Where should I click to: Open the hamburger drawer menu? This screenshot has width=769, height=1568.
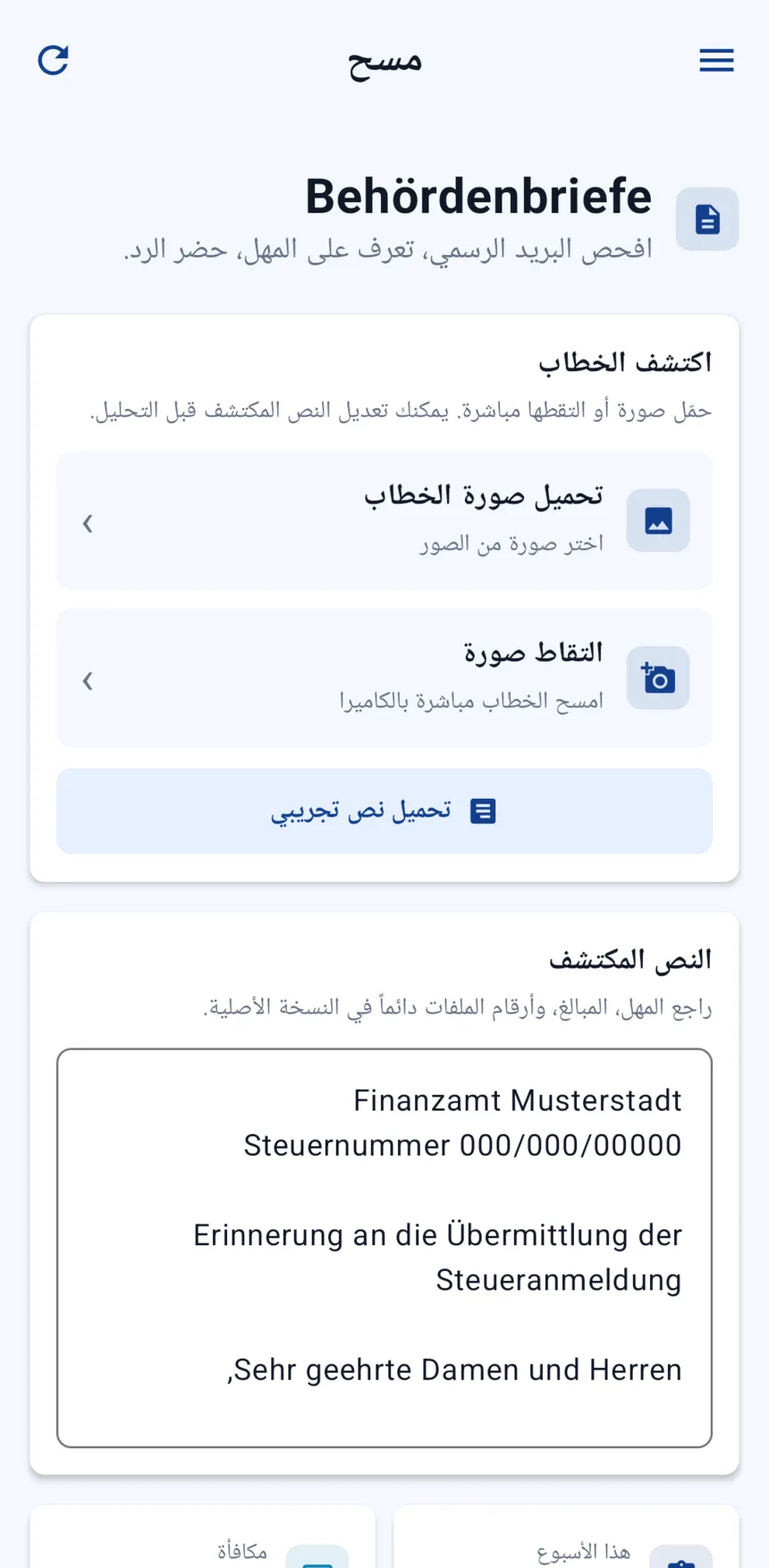(716, 60)
